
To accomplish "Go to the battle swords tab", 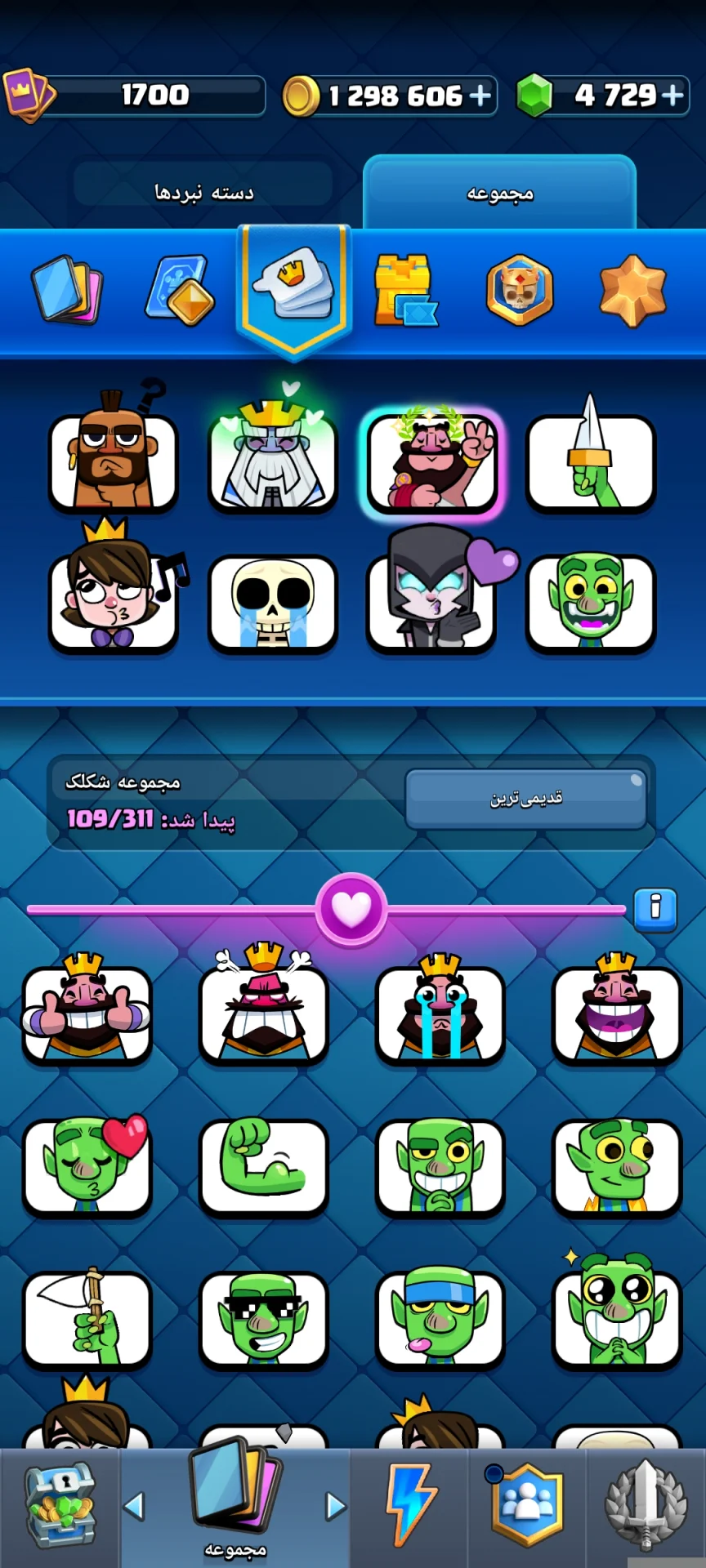I will click(646, 1505).
